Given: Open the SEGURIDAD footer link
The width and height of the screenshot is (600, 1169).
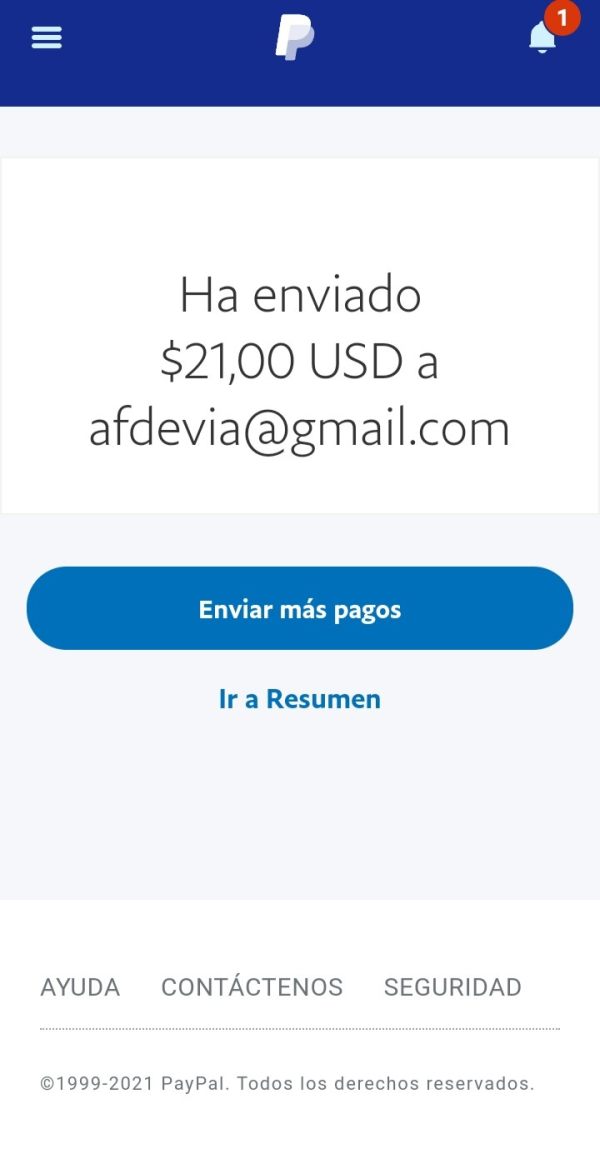Looking at the screenshot, I should coord(452,987).
